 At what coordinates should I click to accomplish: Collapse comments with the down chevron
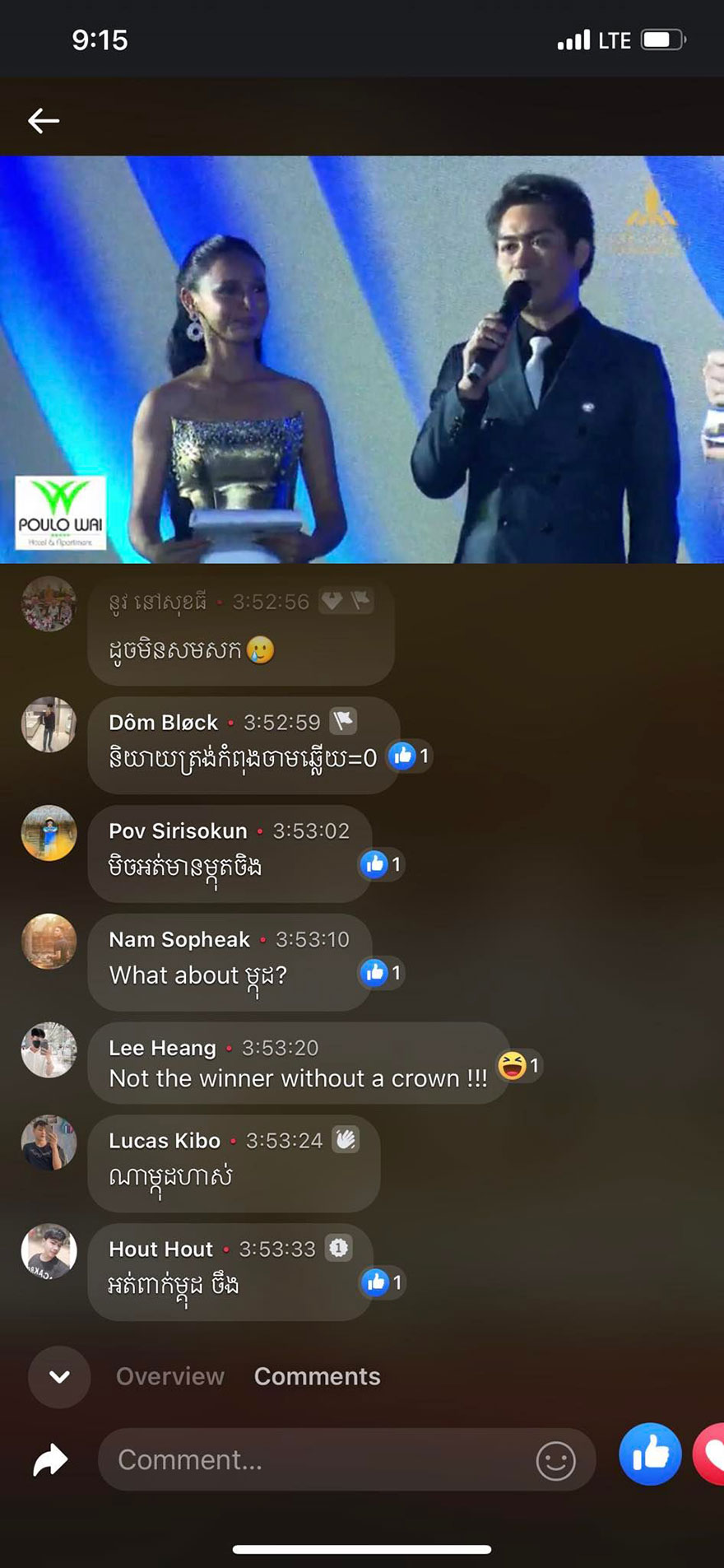coord(59,1376)
